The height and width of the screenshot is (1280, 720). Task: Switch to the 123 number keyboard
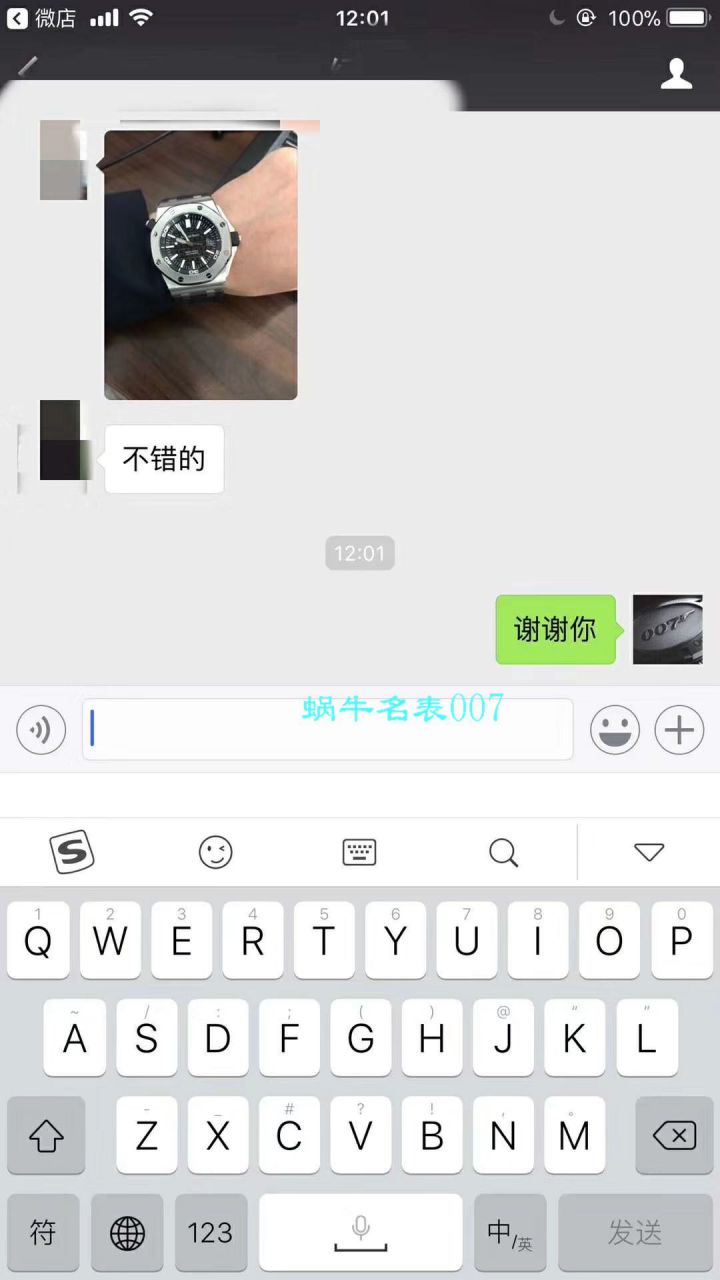(210, 1232)
